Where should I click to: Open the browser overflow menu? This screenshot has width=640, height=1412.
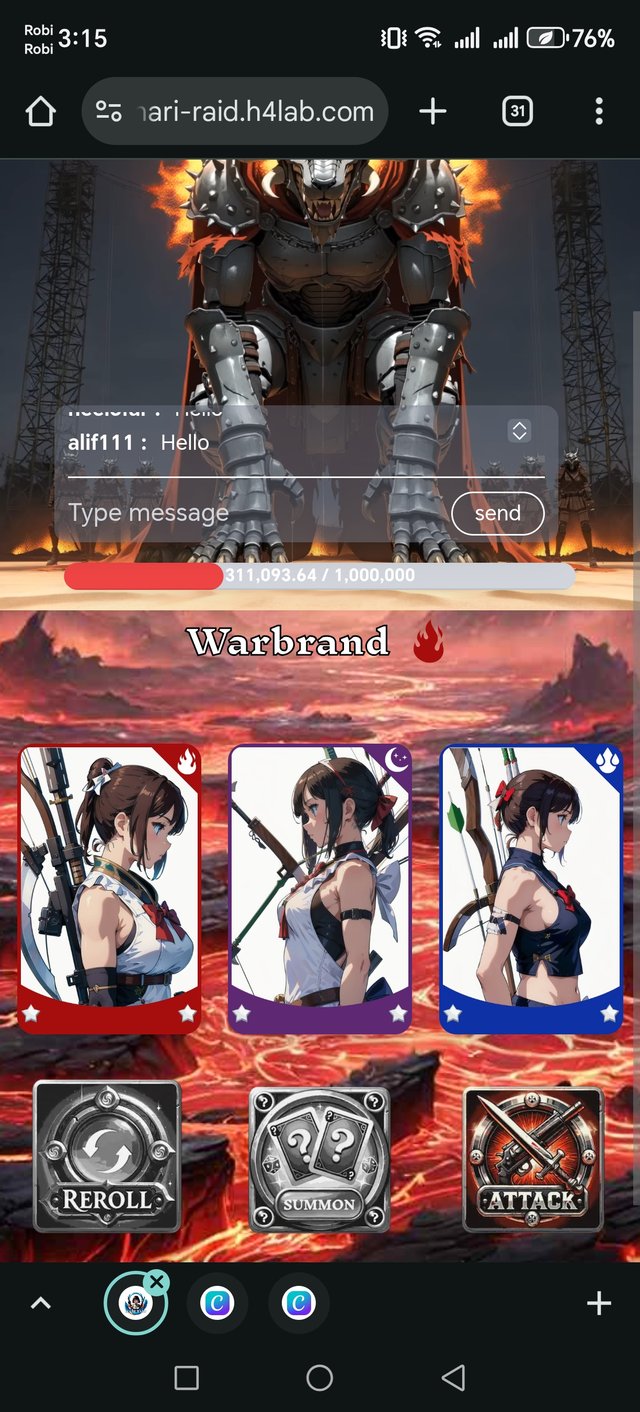[x=598, y=112]
